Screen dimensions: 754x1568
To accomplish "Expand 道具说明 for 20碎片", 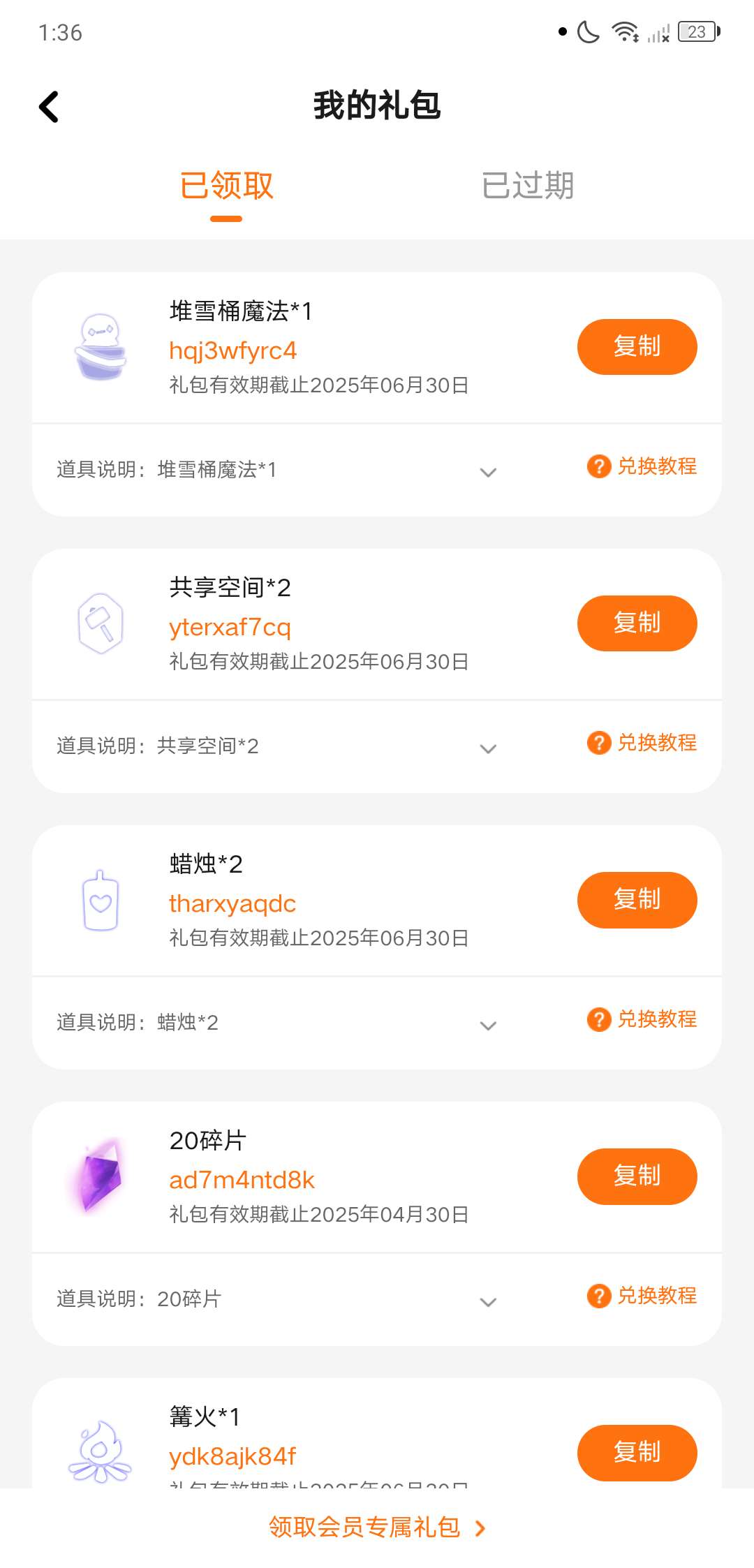I will (489, 1301).
